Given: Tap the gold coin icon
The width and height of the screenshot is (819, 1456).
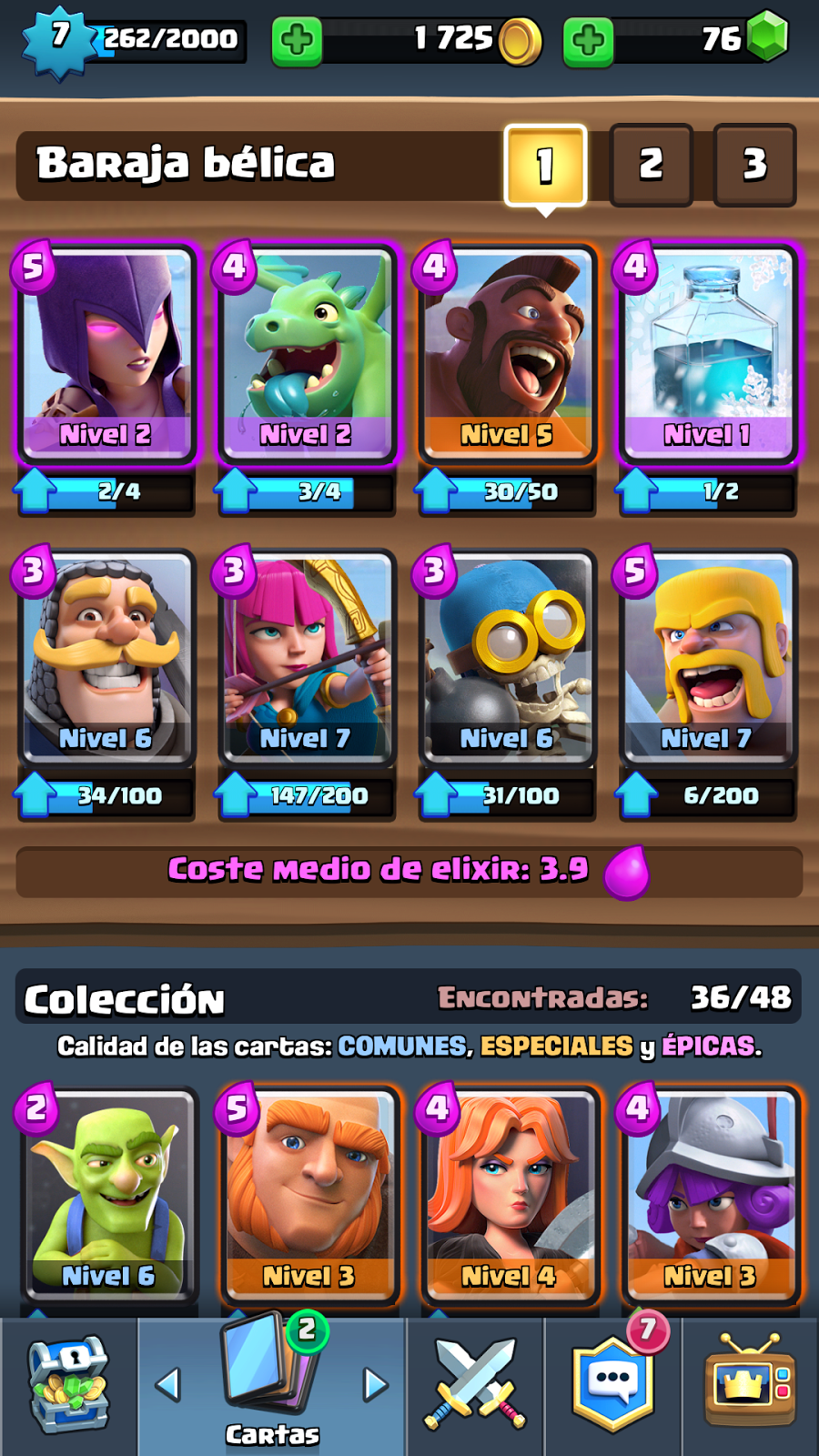Looking at the screenshot, I should click(x=520, y=41).
